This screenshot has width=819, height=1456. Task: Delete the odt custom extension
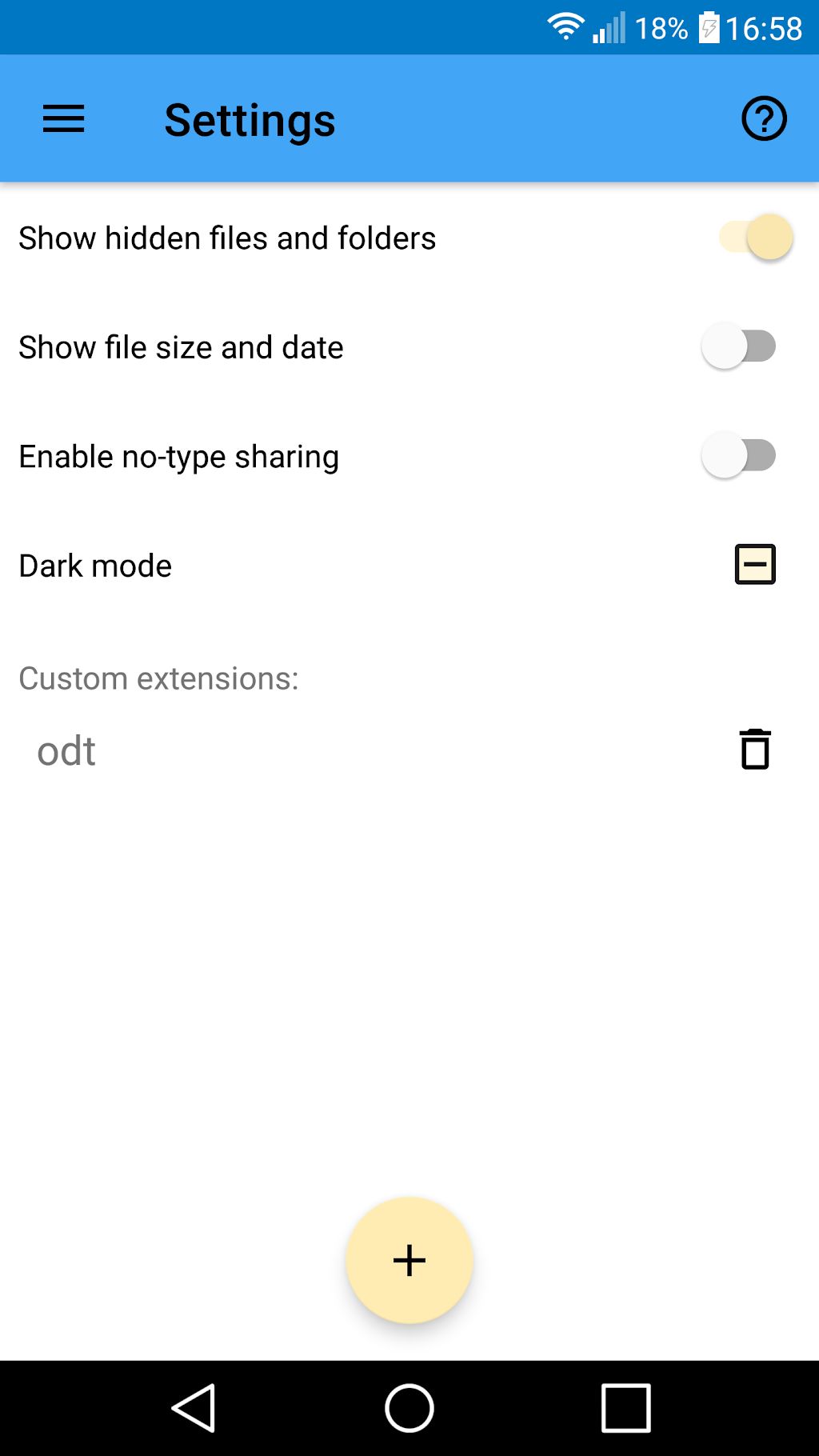(x=755, y=750)
